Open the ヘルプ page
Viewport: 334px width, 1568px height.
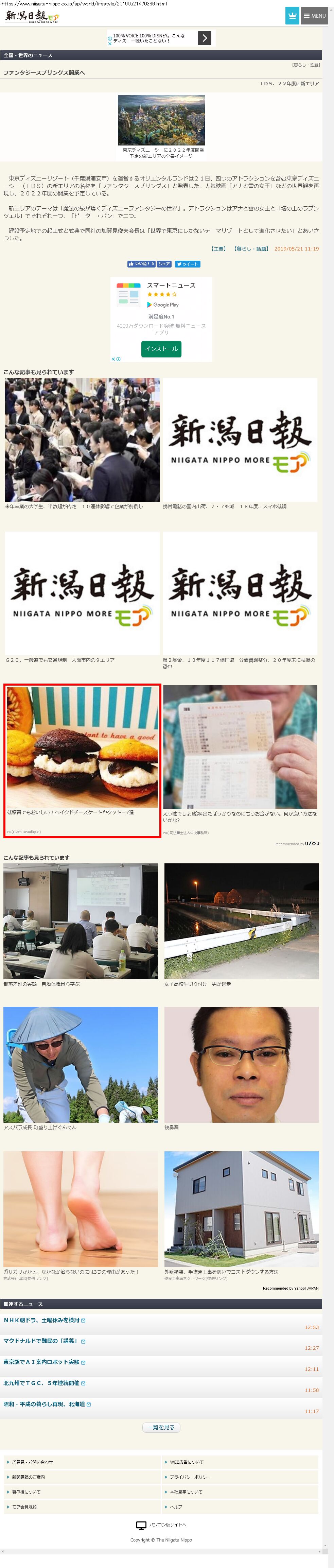pyautogui.click(x=176, y=1506)
